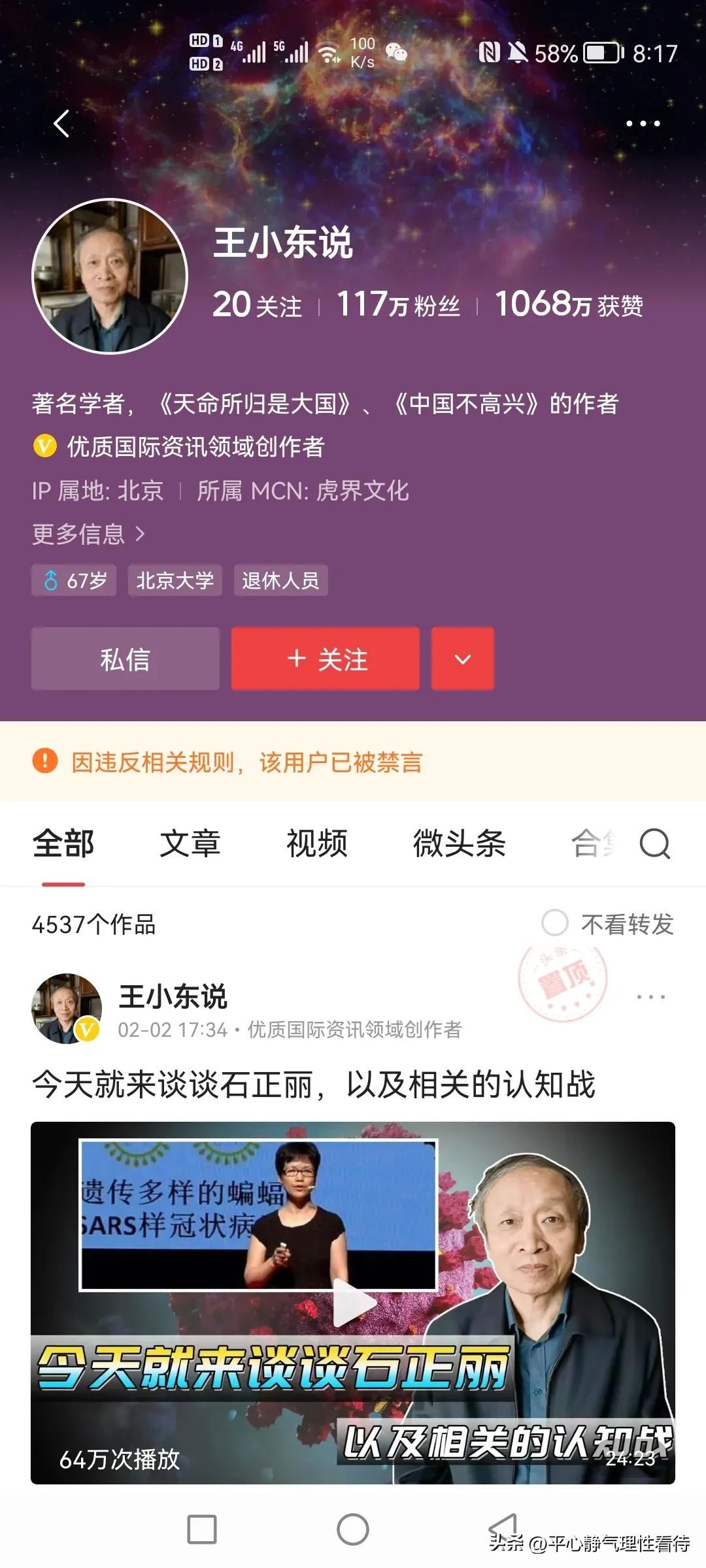Follow this user with + 关注
706x1568 pixels.
[326, 659]
